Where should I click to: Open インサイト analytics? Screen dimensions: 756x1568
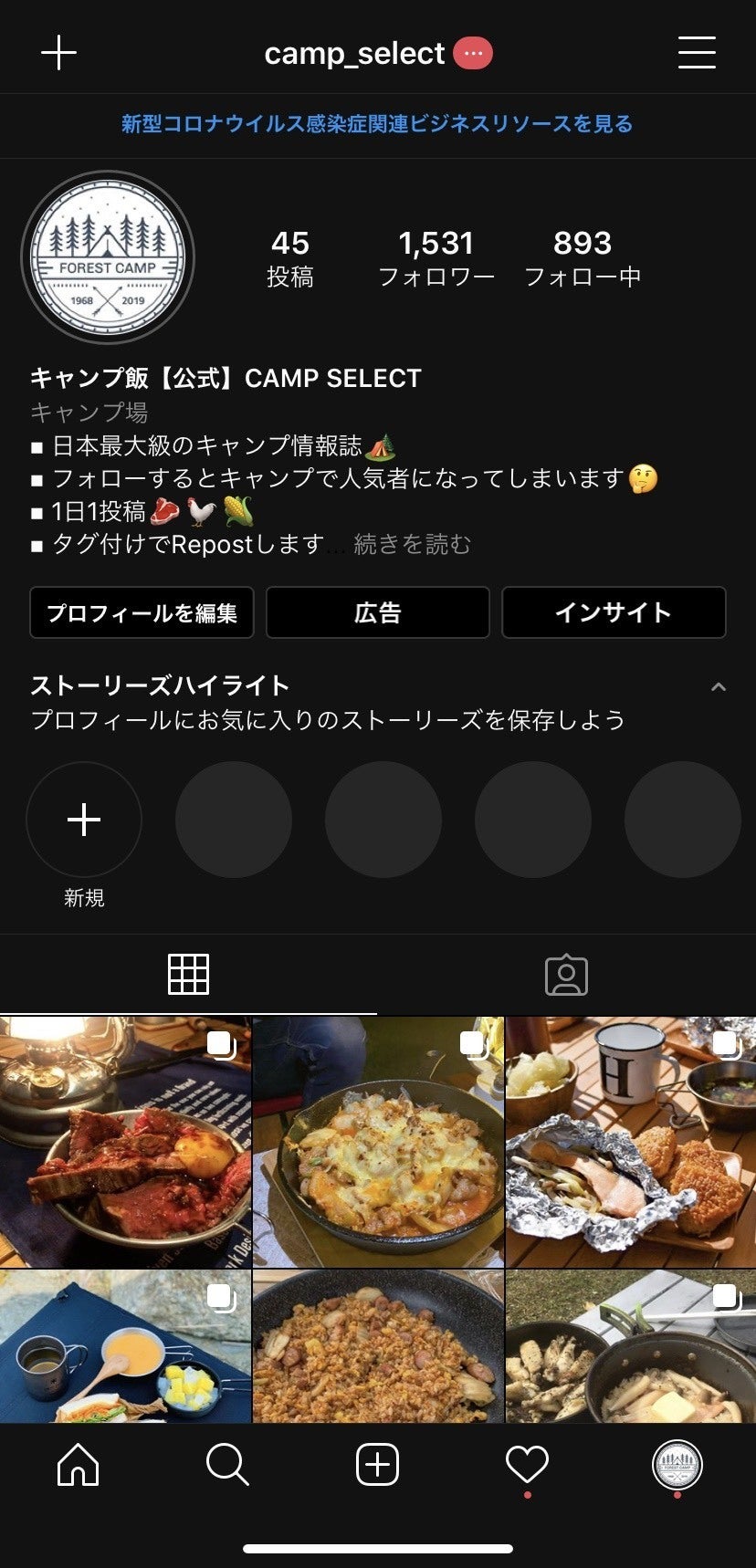[x=614, y=612]
